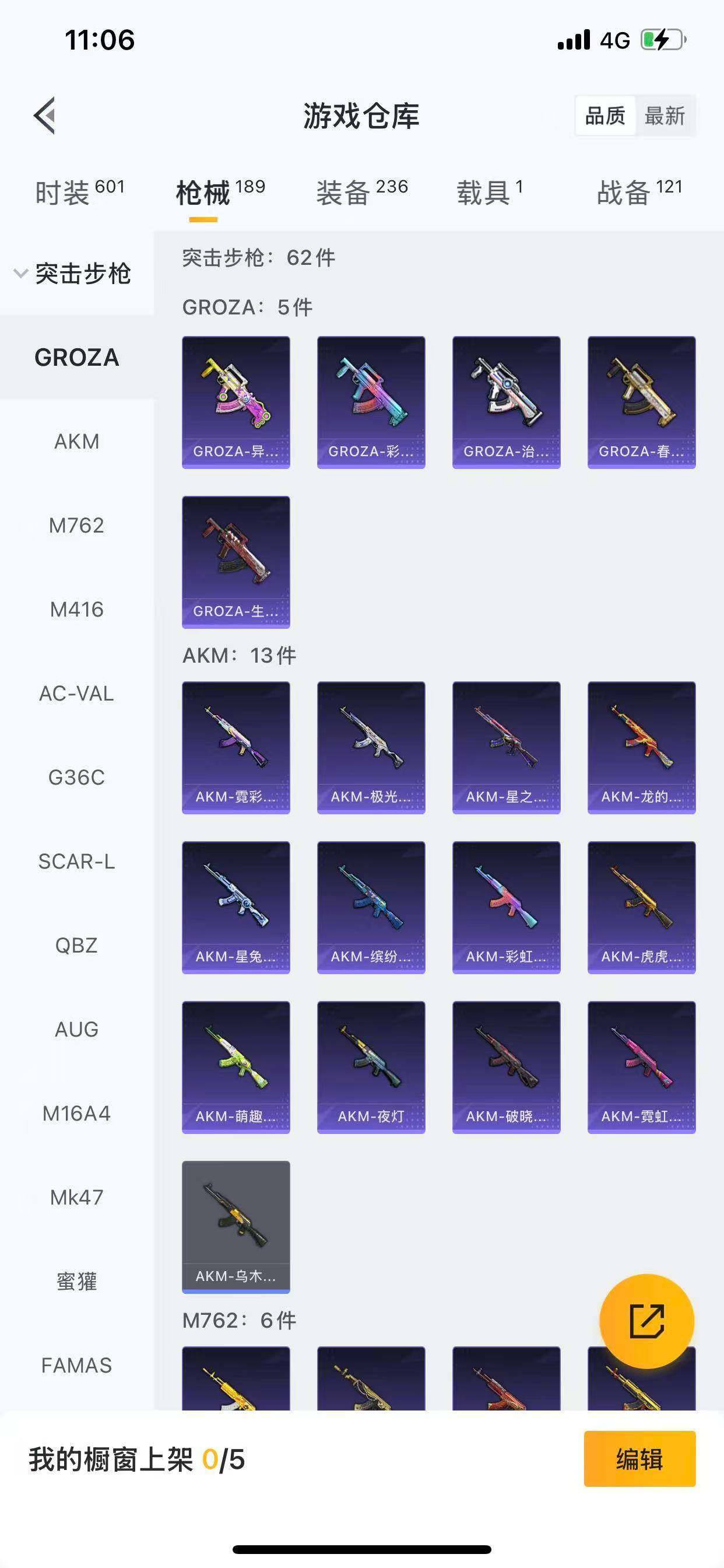This screenshot has height=1568, width=724.
Task: Tap the 编辑 button
Action: (639, 1459)
